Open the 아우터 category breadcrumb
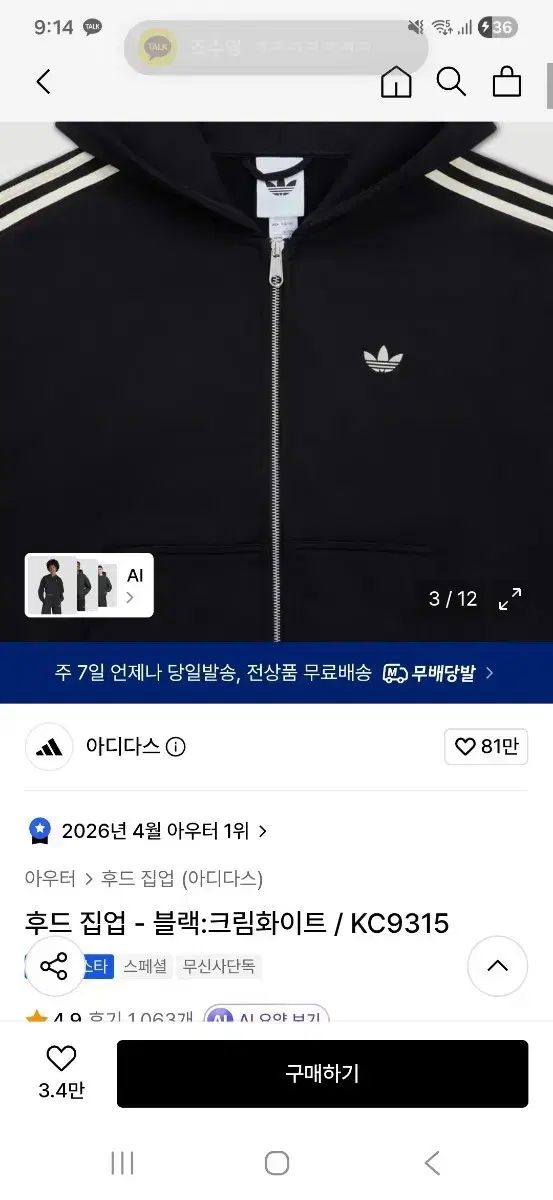The image size is (553, 1200). point(50,879)
